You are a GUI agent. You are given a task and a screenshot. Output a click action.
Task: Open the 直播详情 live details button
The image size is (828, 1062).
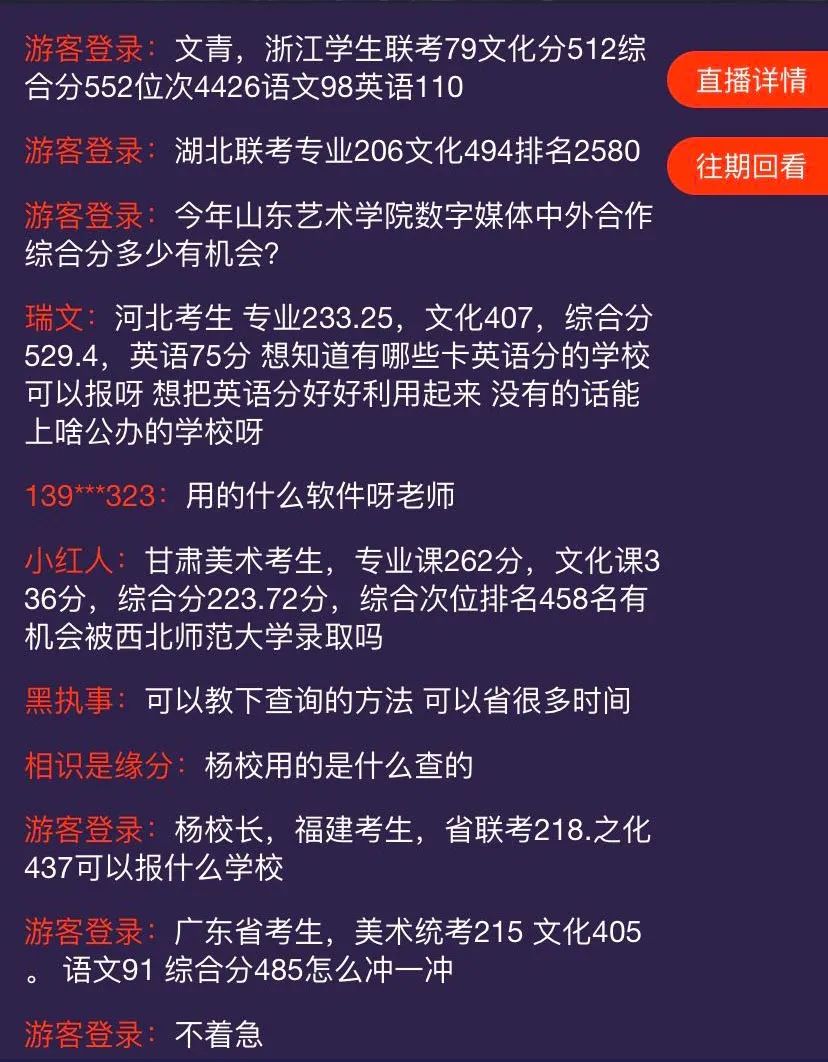751,80
